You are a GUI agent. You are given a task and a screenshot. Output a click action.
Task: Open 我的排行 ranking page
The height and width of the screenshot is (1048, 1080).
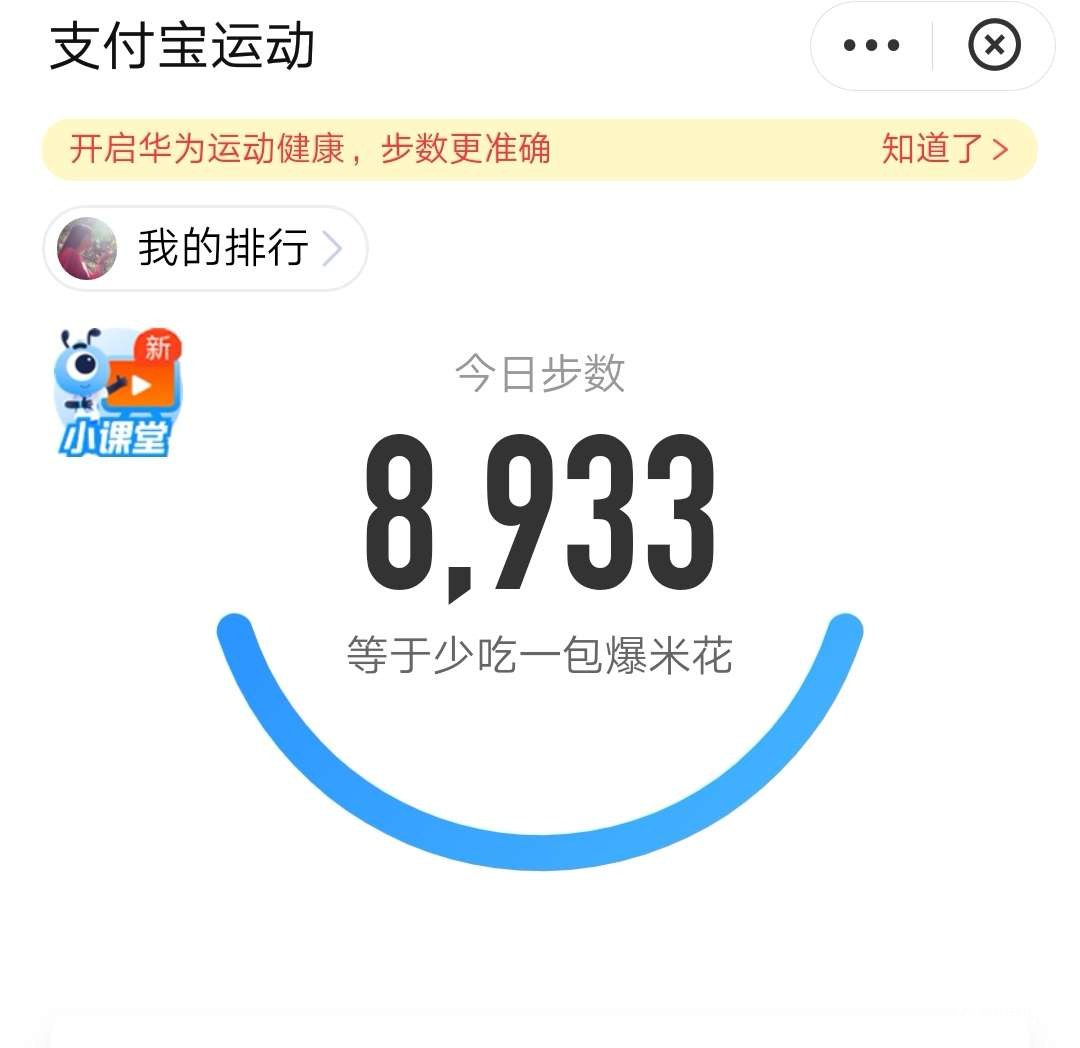pyautogui.click(x=206, y=248)
